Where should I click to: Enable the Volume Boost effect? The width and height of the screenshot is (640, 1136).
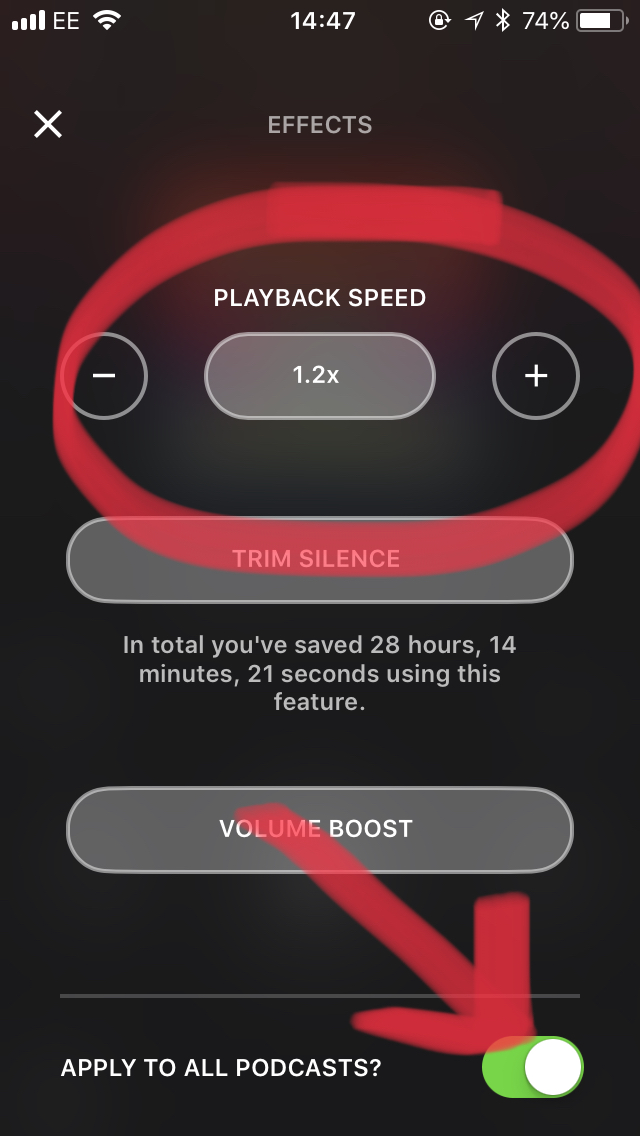(x=319, y=829)
